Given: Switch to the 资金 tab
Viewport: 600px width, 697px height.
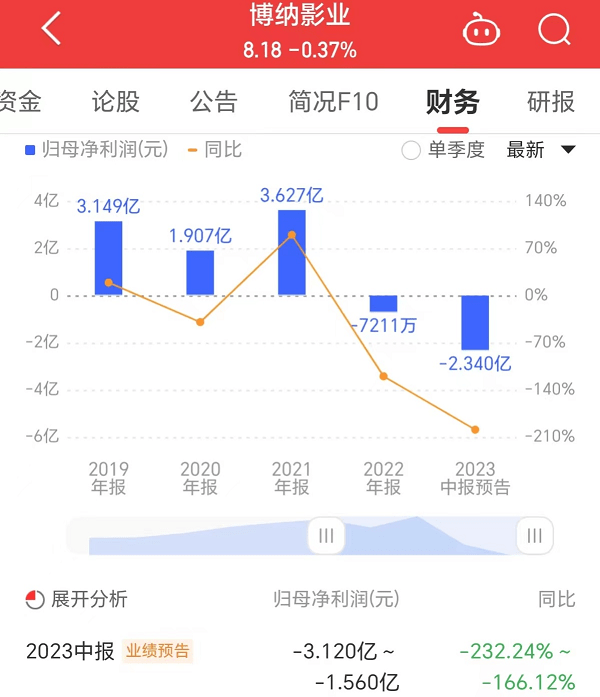Looking at the screenshot, I should pyautogui.click(x=20, y=101).
